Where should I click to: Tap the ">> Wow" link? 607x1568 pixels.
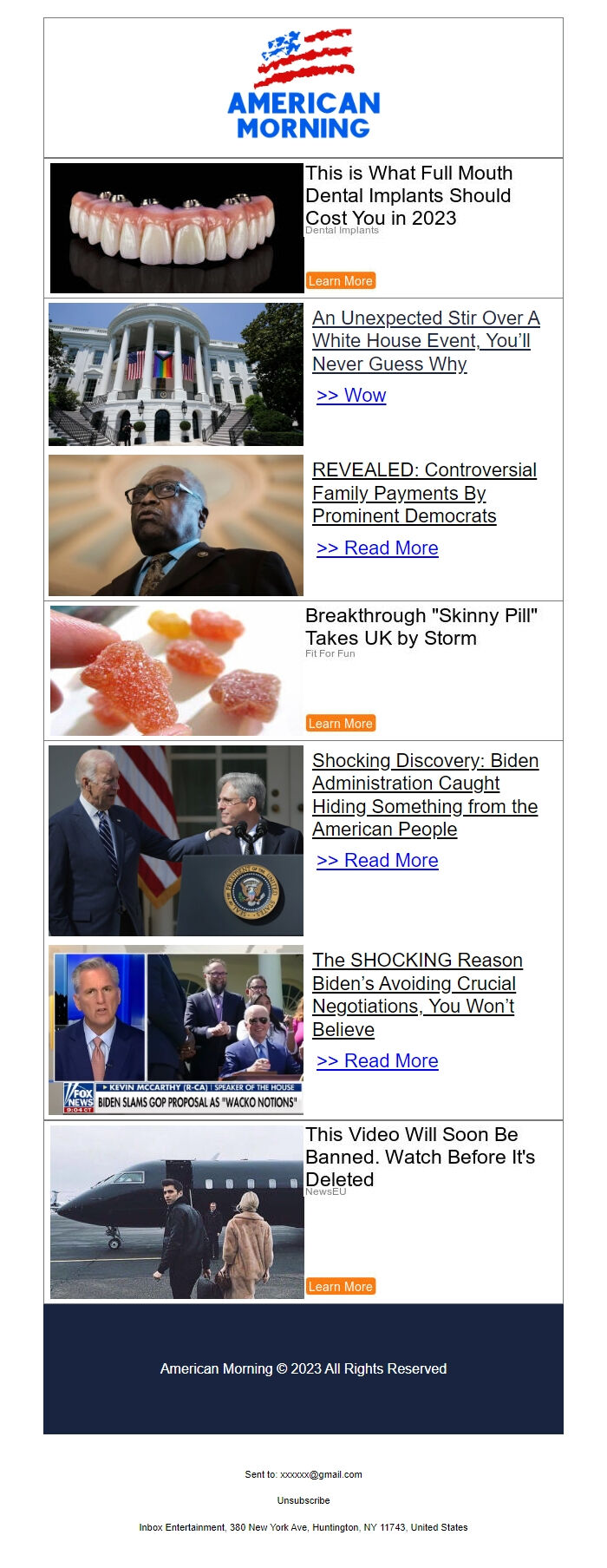click(x=351, y=396)
